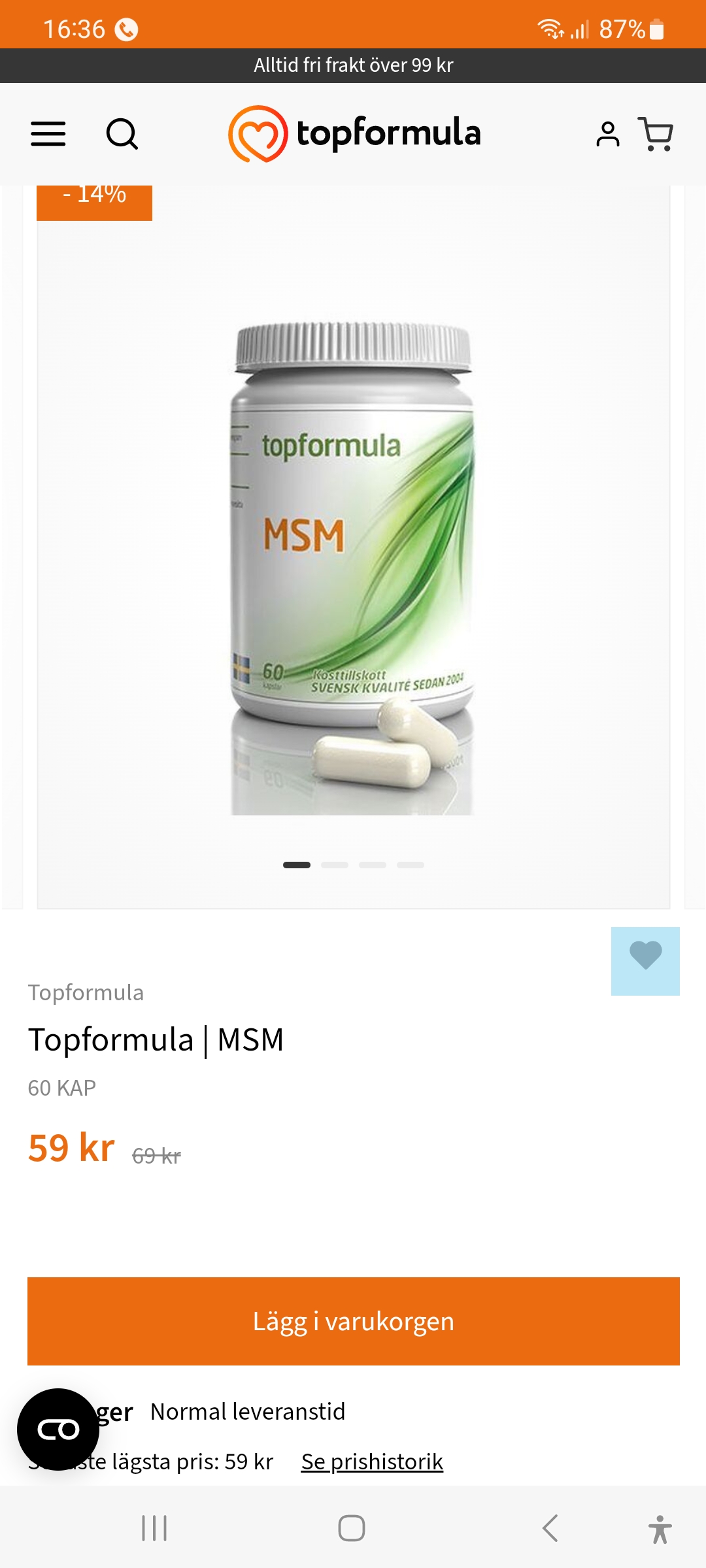View the shopping cart
The image size is (706, 1568).
(x=656, y=134)
